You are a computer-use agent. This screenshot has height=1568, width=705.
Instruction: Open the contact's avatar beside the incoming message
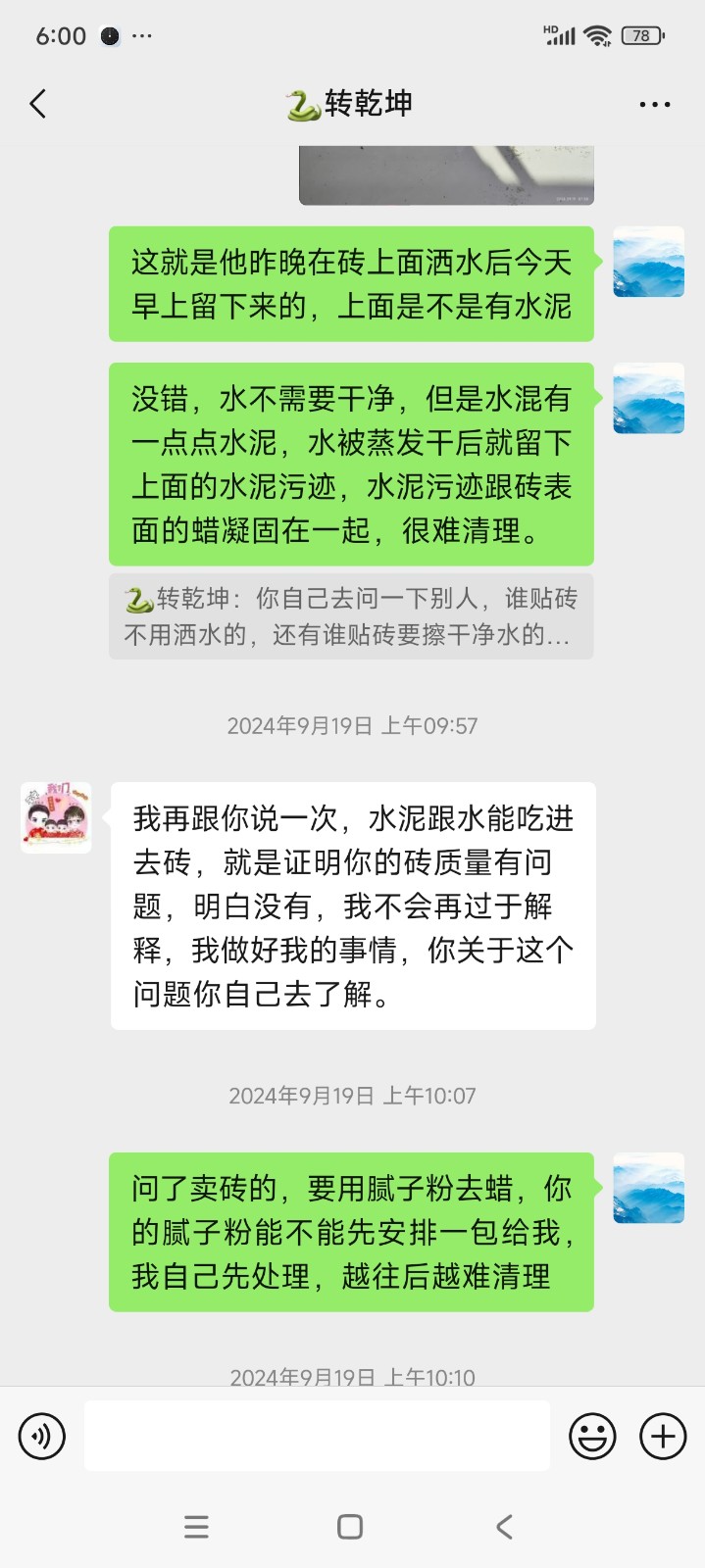click(57, 817)
